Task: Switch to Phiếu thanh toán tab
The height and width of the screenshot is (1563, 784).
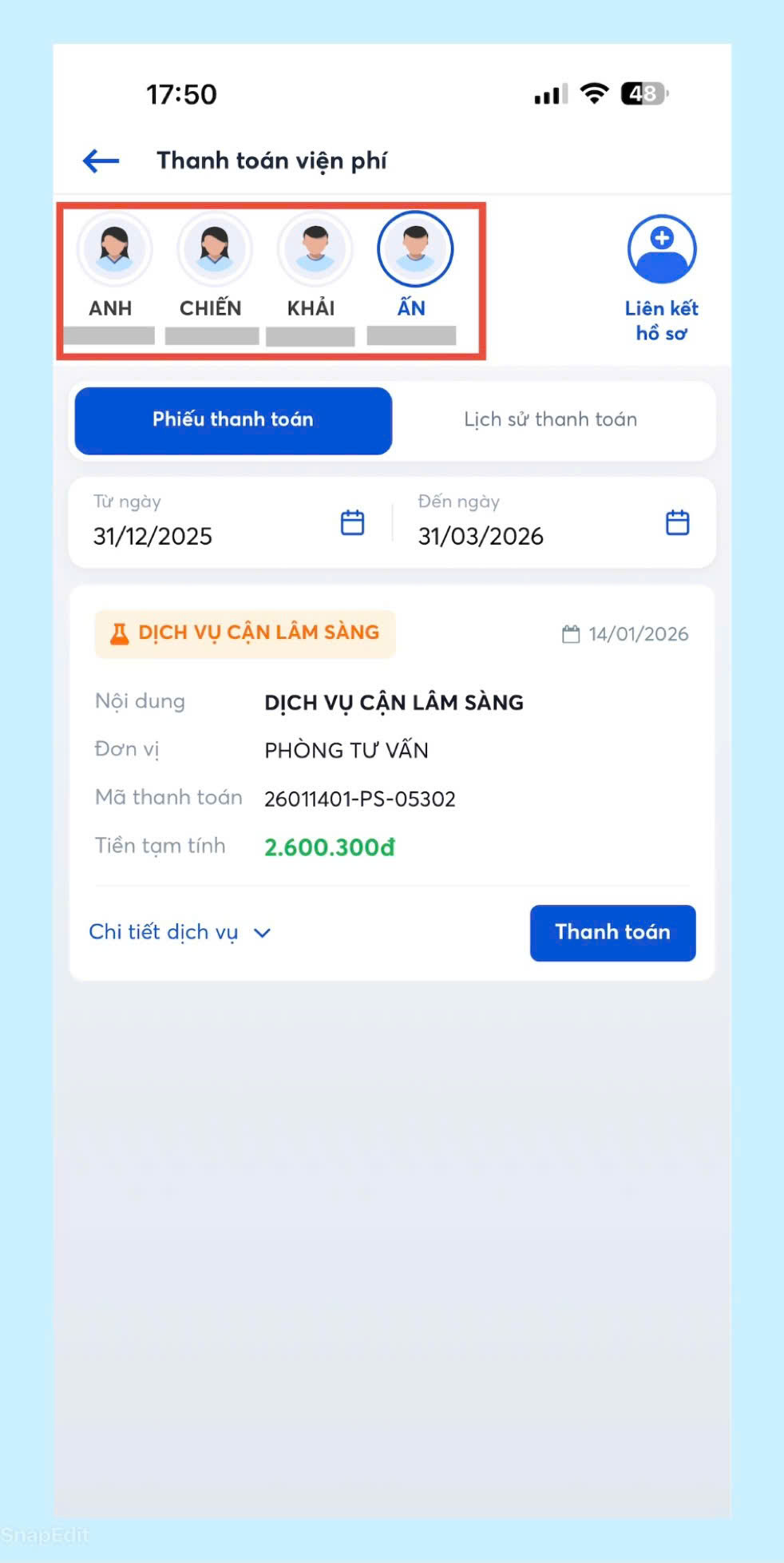Action: pos(233,420)
